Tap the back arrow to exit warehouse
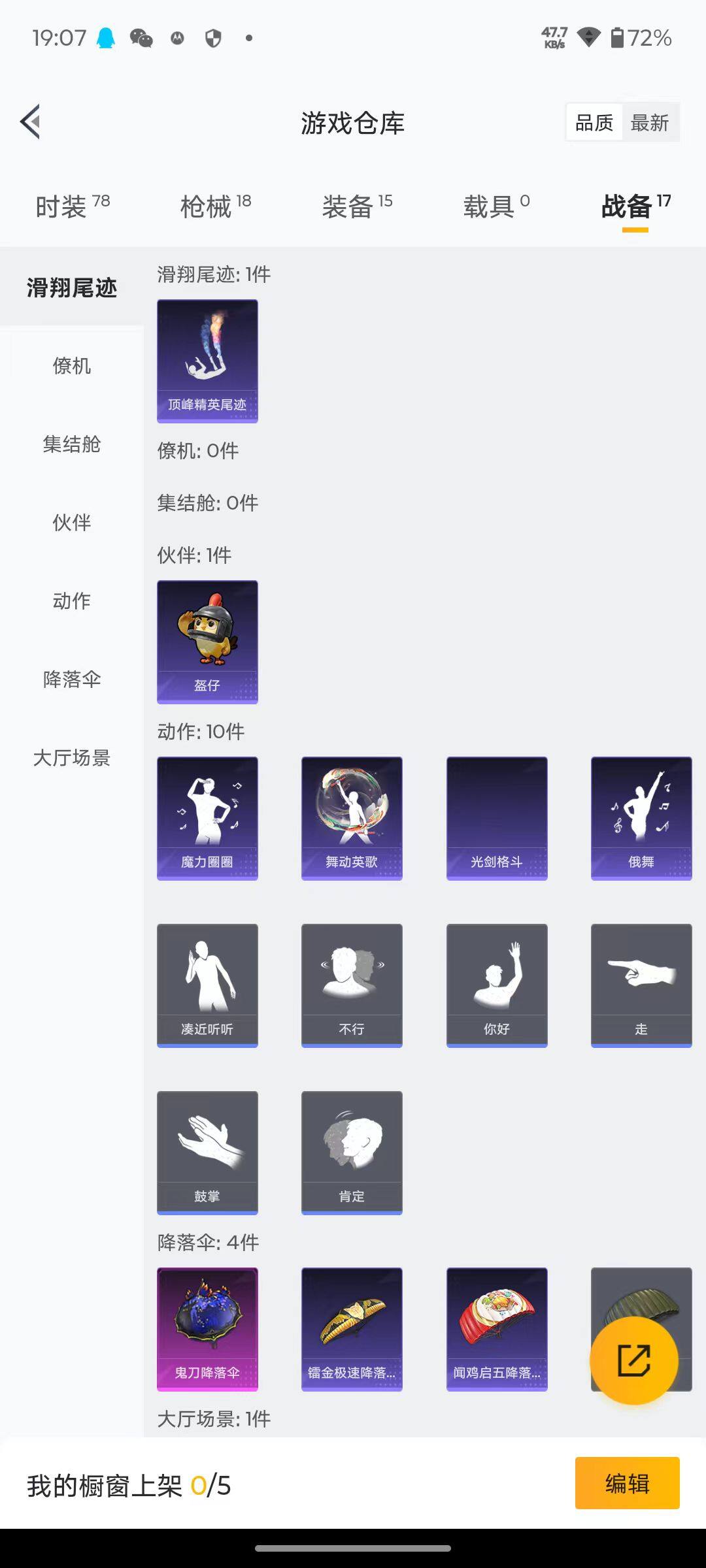Screen dimensions: 706x1568 30,122
